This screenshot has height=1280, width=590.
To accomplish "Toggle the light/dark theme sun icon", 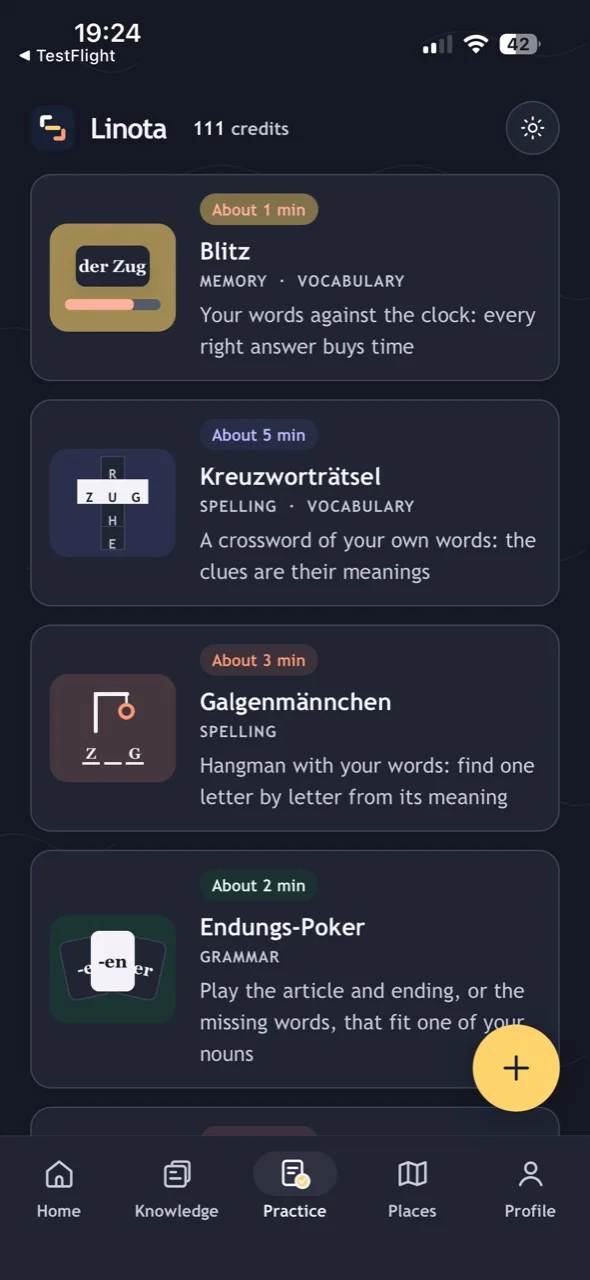I will (x=532, y=128).
